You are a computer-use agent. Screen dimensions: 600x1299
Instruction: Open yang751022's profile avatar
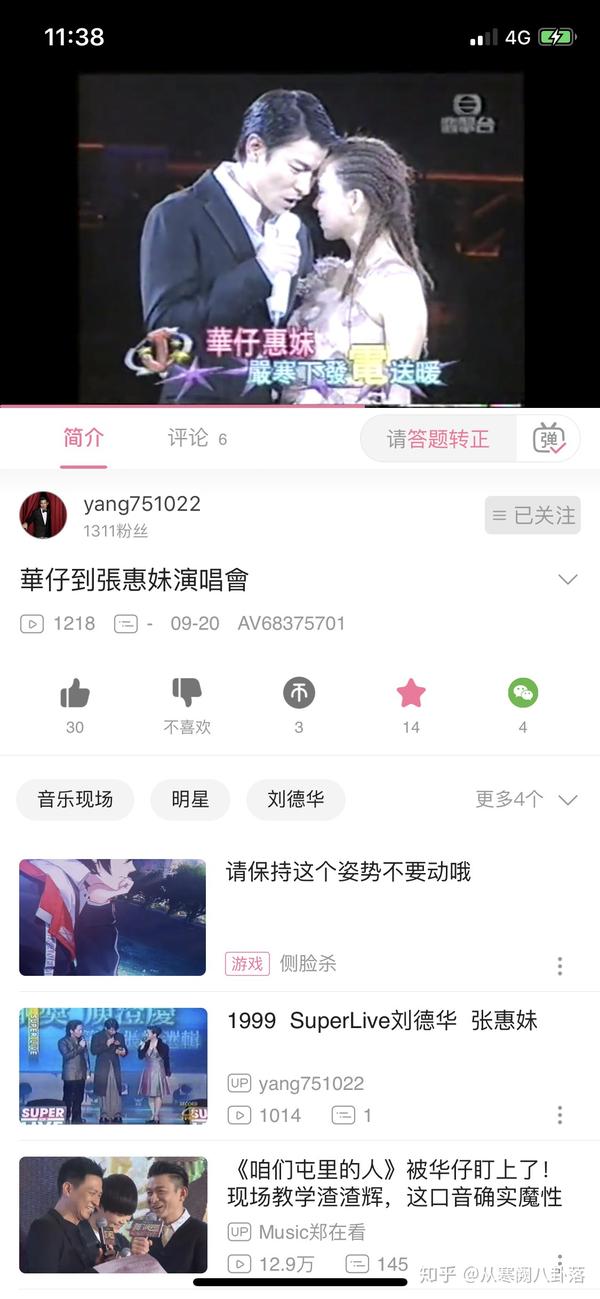[x=43, y=515]
